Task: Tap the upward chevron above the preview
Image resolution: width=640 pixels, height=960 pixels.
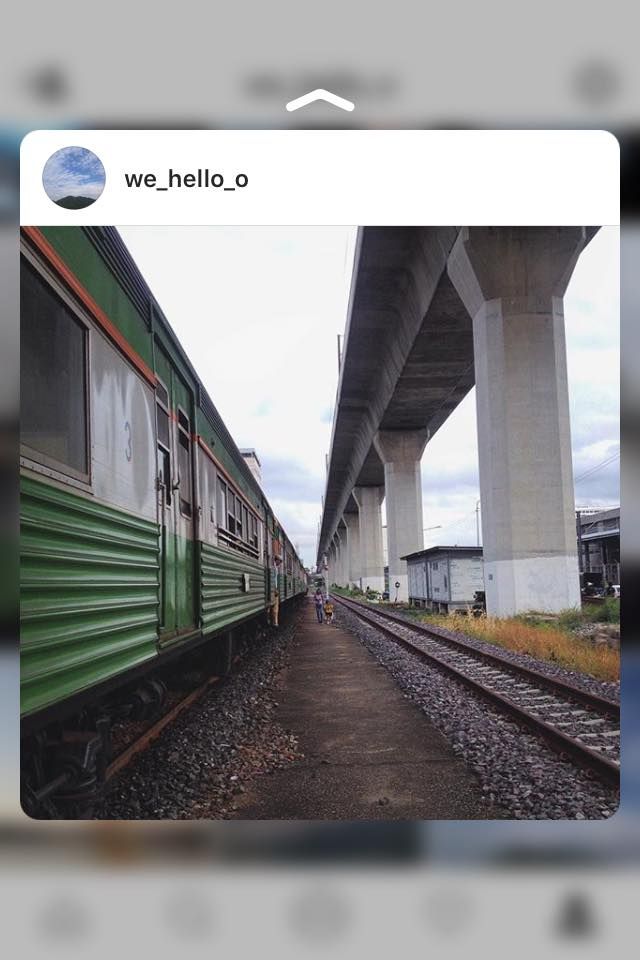Action: click(x=320, y=101)
